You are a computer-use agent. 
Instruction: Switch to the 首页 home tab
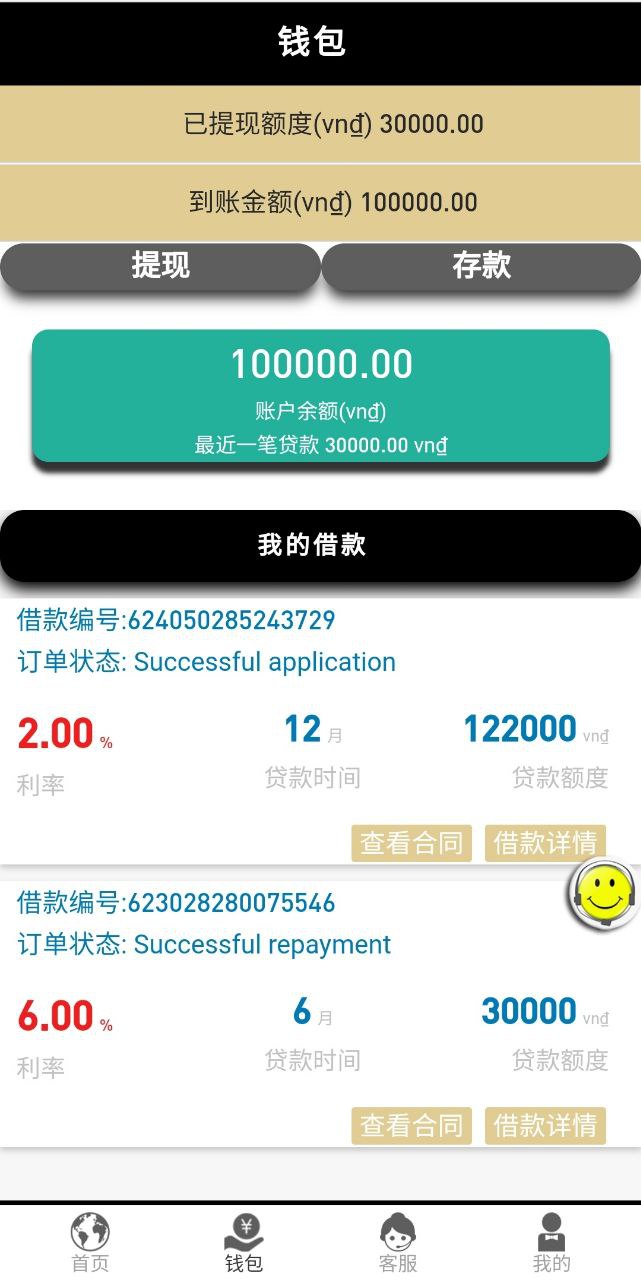(90, 1242)
